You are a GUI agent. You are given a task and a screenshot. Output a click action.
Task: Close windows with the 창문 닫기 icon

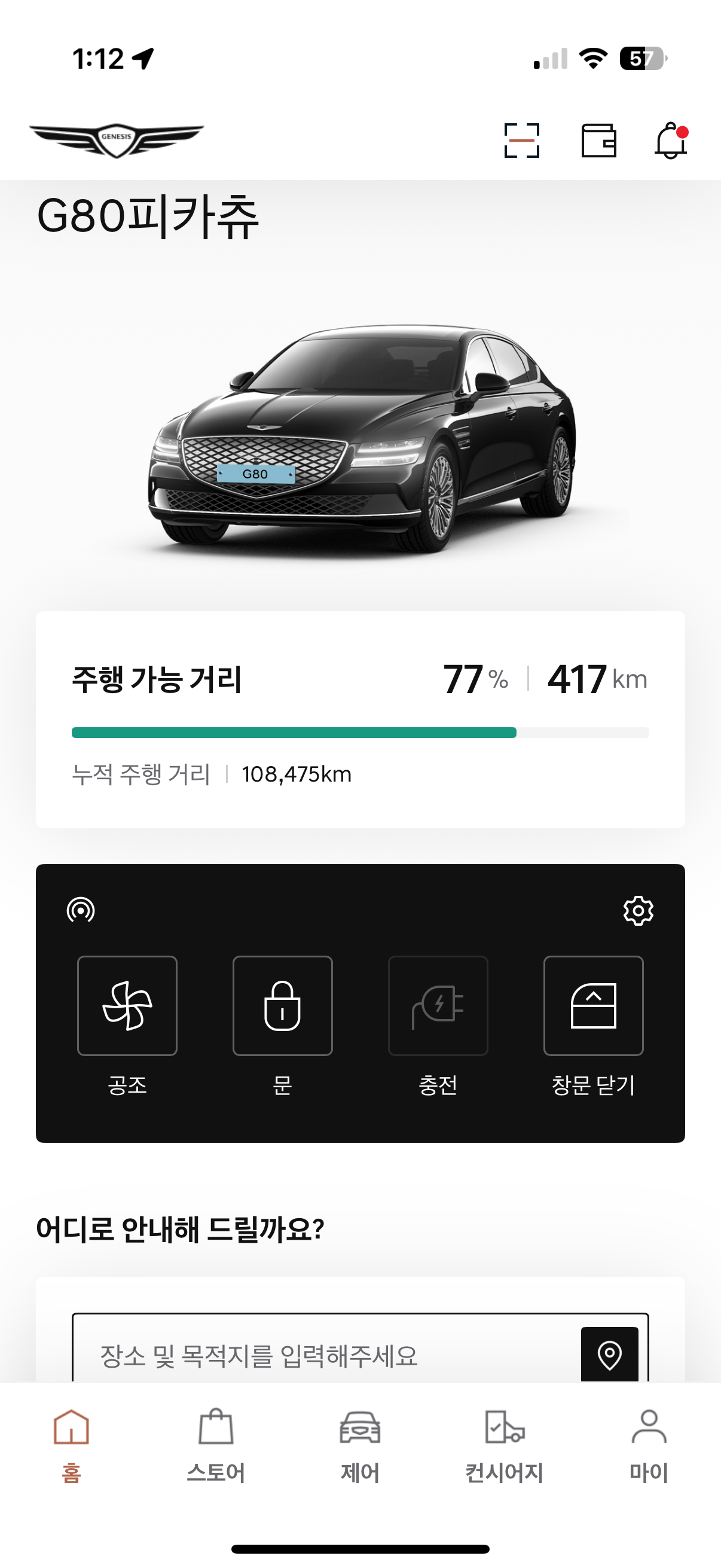coord(593,1005)
